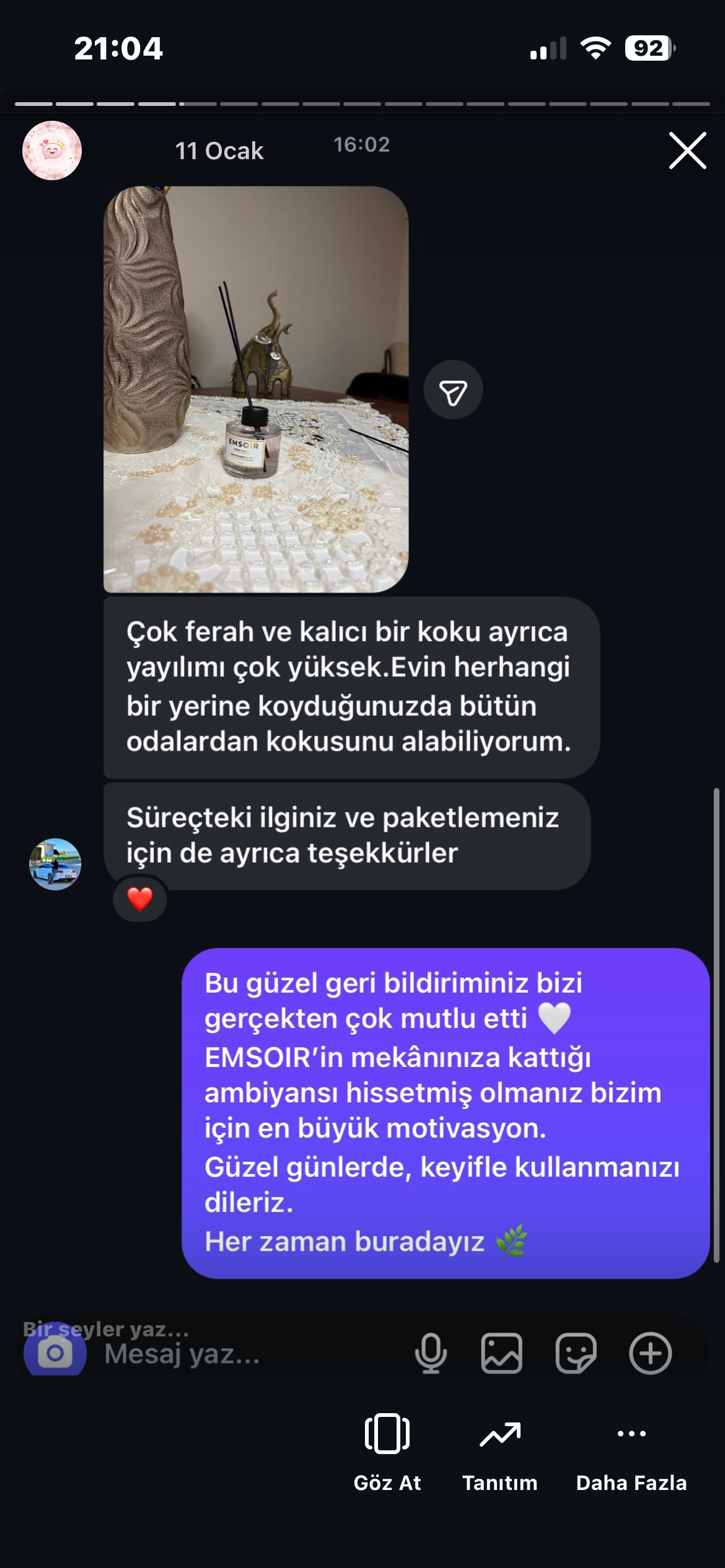
Task: Open the story owner's profile avatar
Action: 52,150
